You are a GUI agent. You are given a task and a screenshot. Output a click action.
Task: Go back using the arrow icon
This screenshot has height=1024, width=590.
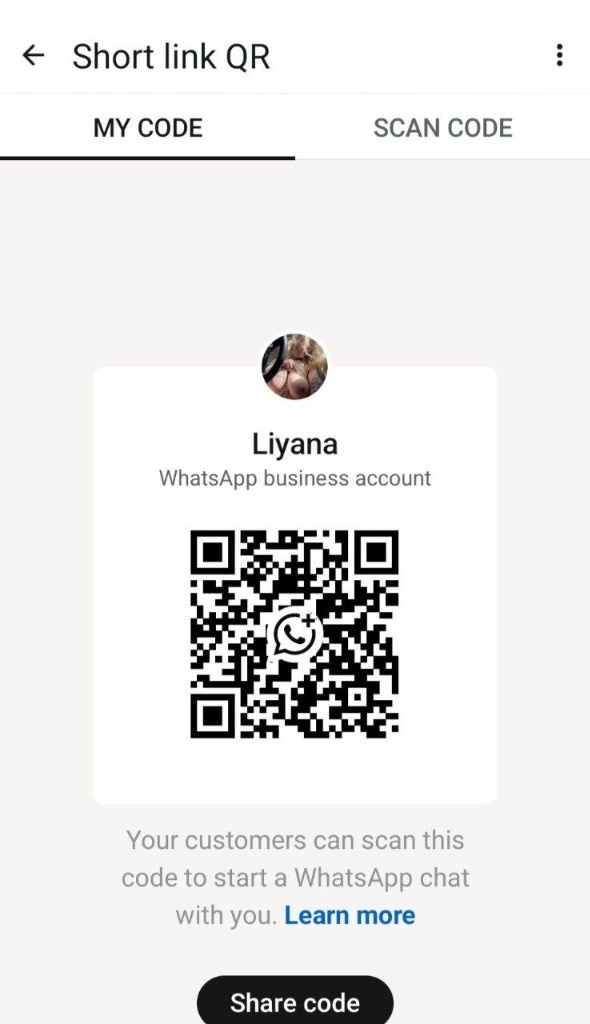[x=33, y=56]
